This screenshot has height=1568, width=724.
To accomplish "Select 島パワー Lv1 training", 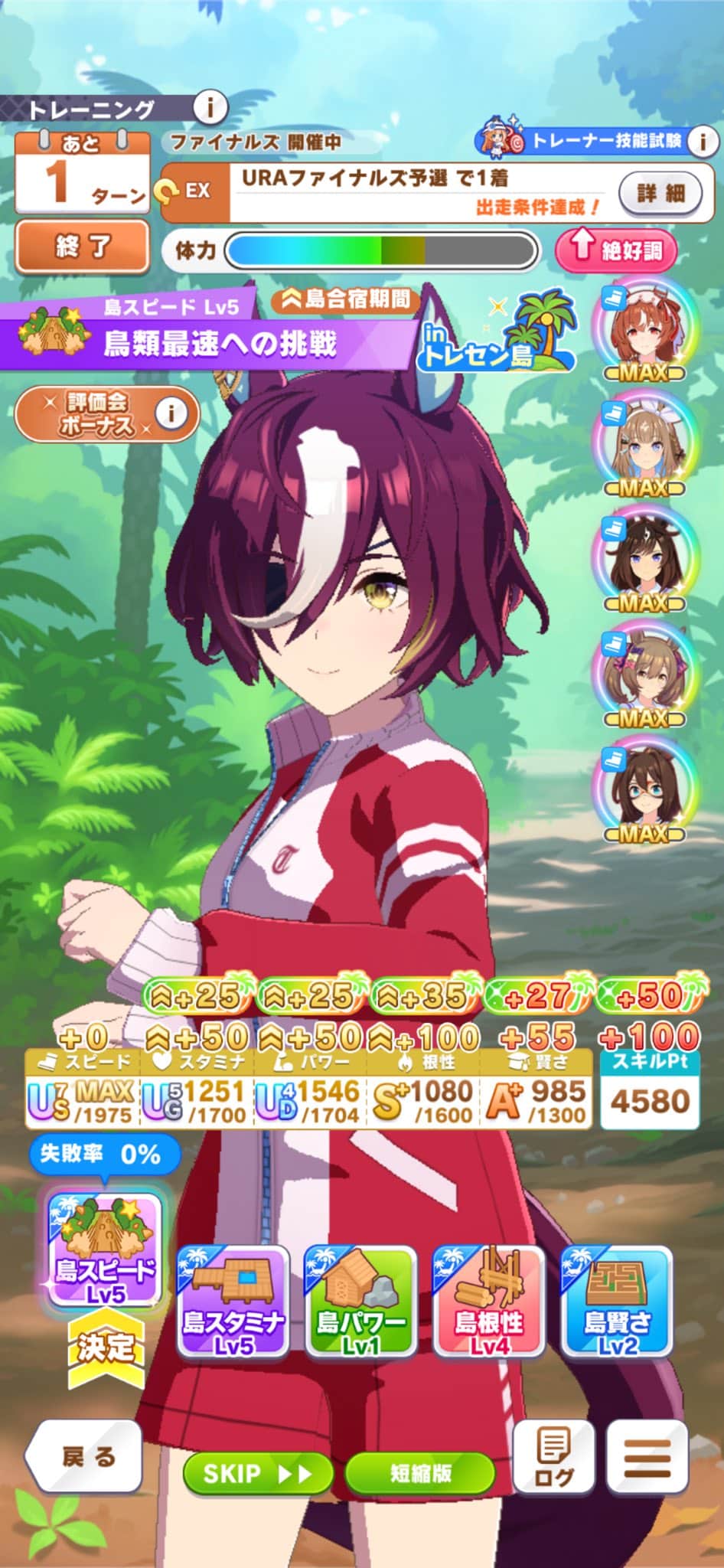I will (360, 1302).
